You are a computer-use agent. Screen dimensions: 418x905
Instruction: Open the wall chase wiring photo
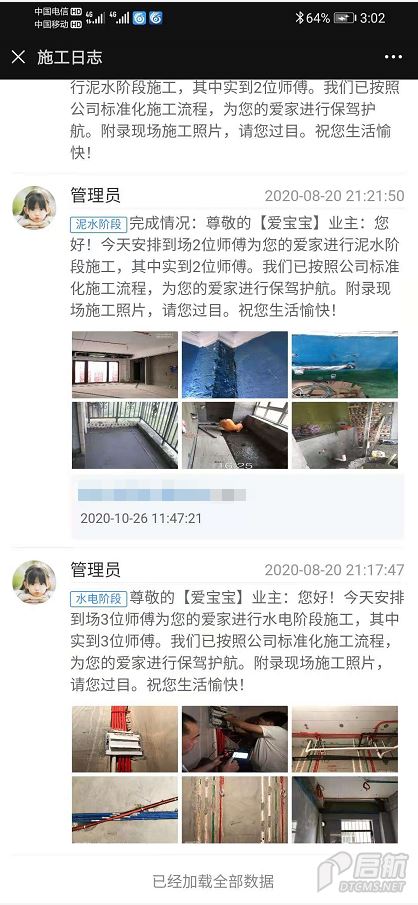coord(235,810)
